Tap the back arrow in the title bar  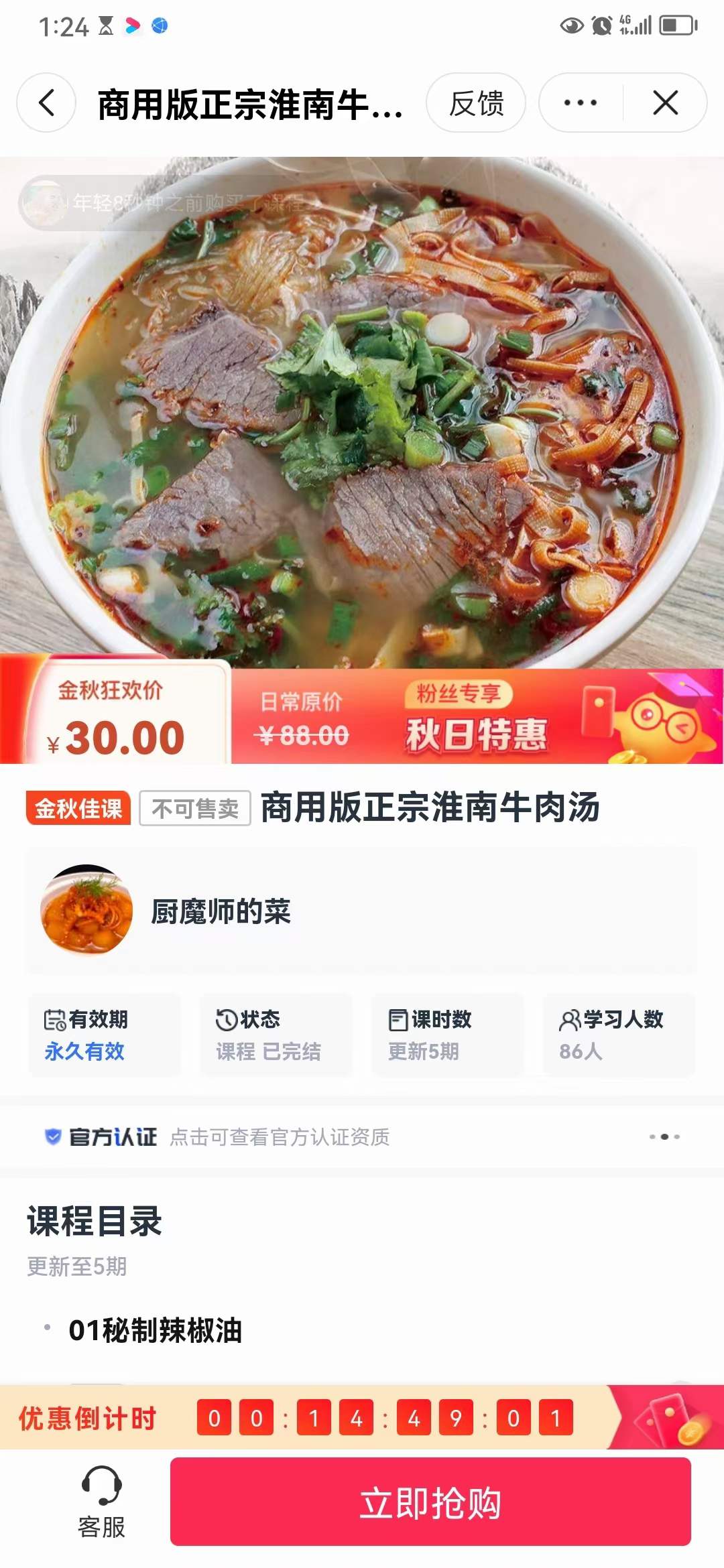pyautogui.click(x=45, y=104)
